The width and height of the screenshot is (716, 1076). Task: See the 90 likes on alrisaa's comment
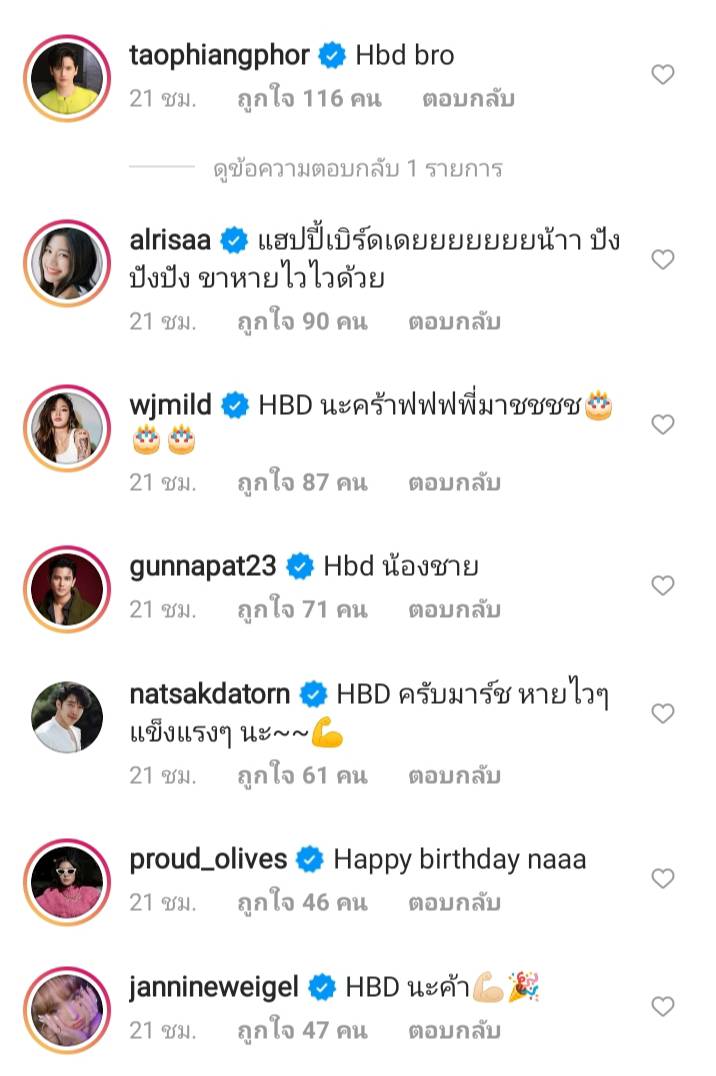301,322
